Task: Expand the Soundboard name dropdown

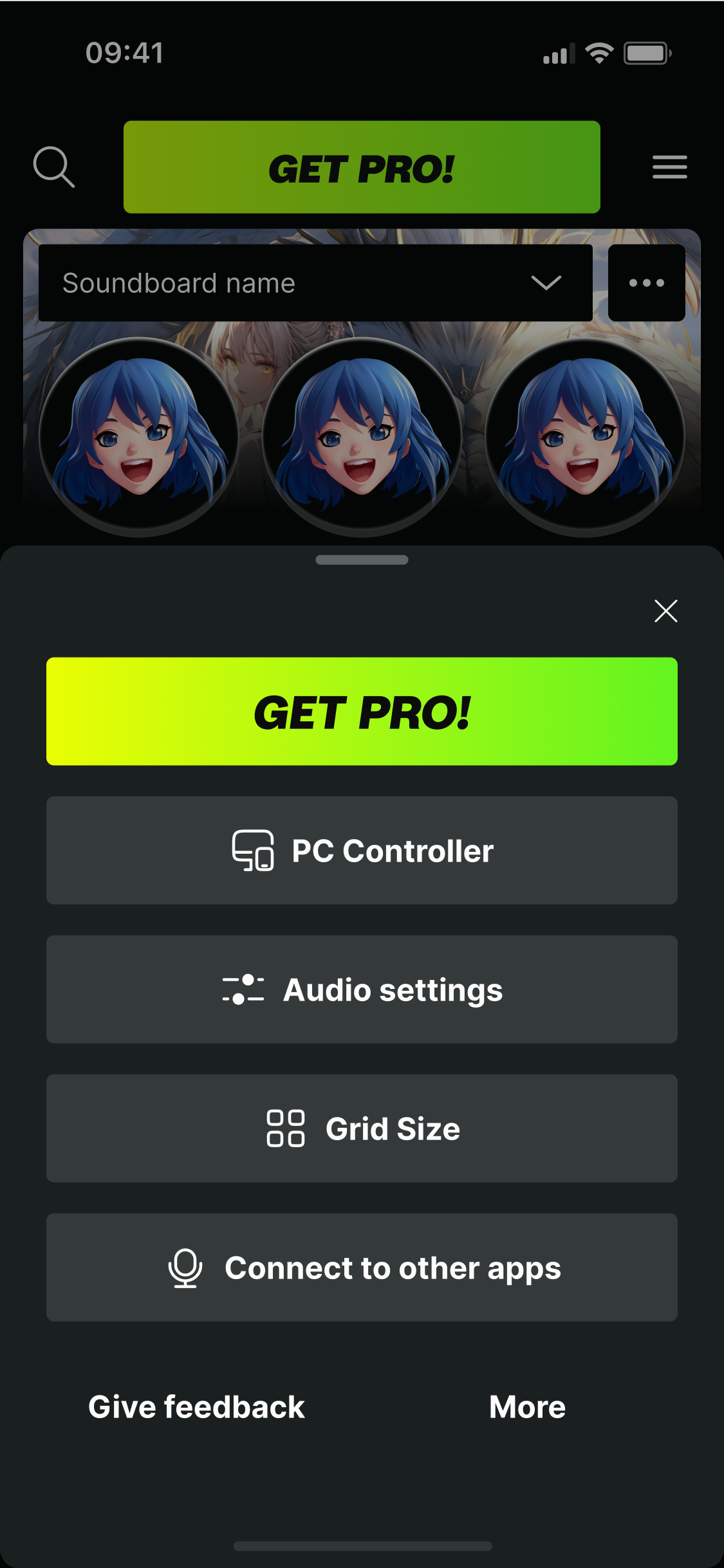Action: 315,283
